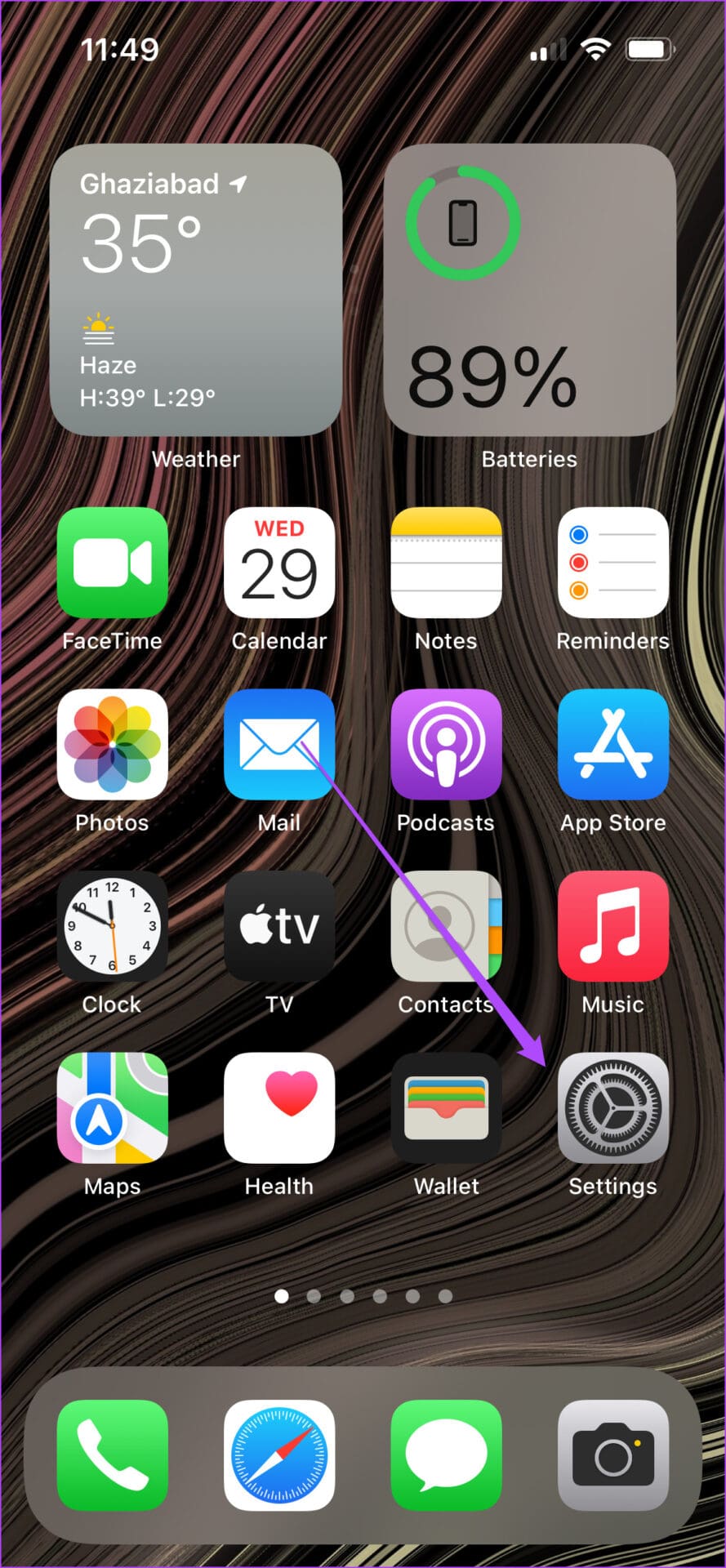Open Wallet
Screen dimensions: 726x1568
(x=446, y=1107)
